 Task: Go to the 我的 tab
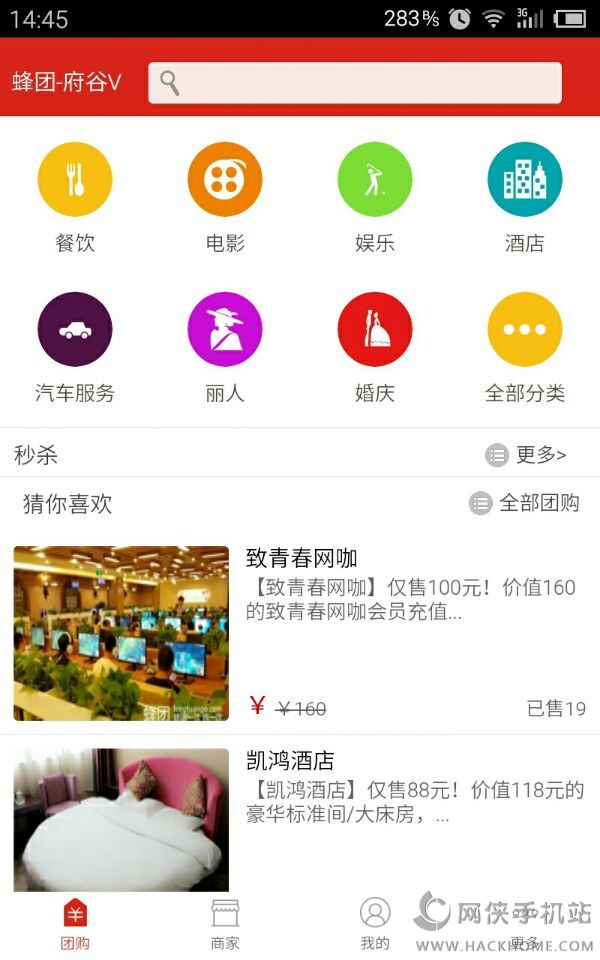coord(375,923)
